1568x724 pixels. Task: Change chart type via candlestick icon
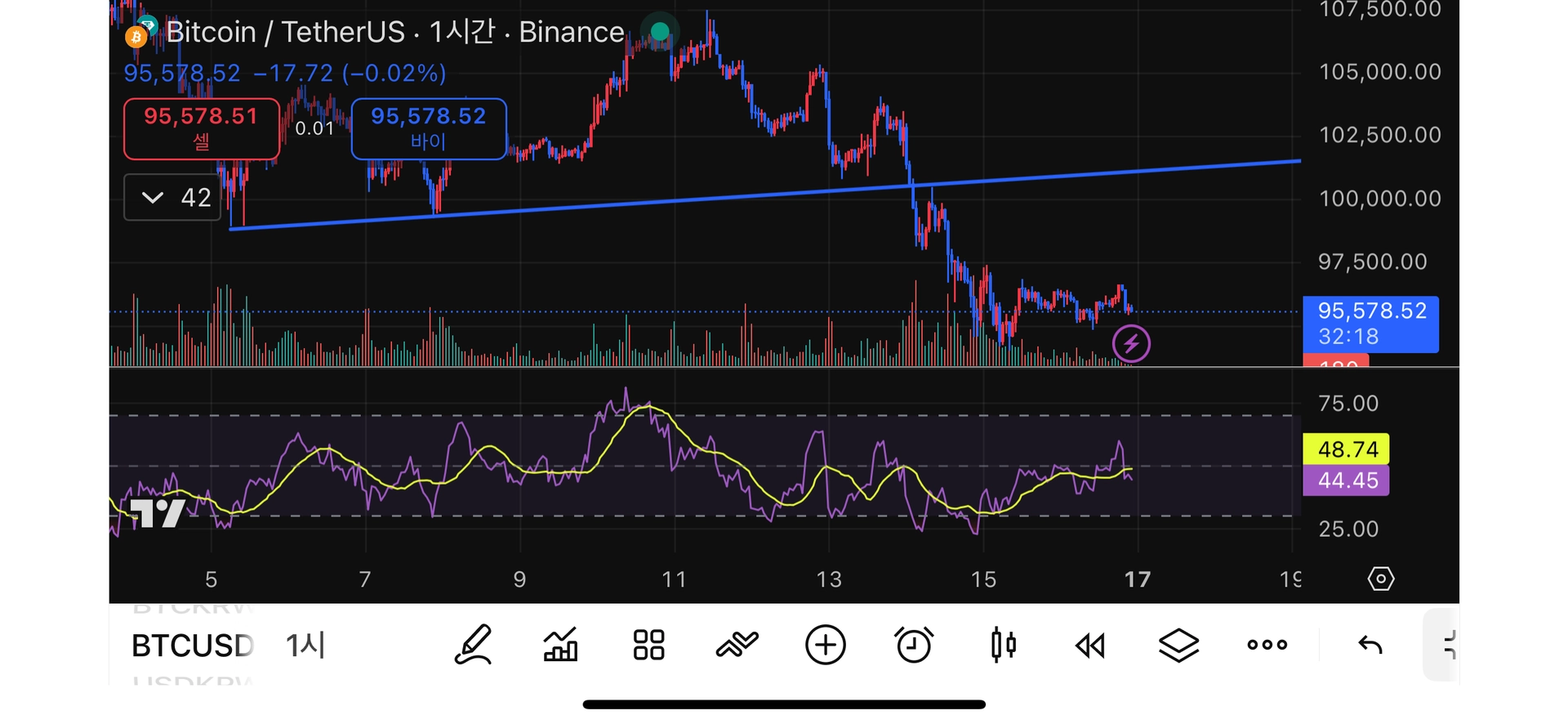click(x=1003, y=645)
